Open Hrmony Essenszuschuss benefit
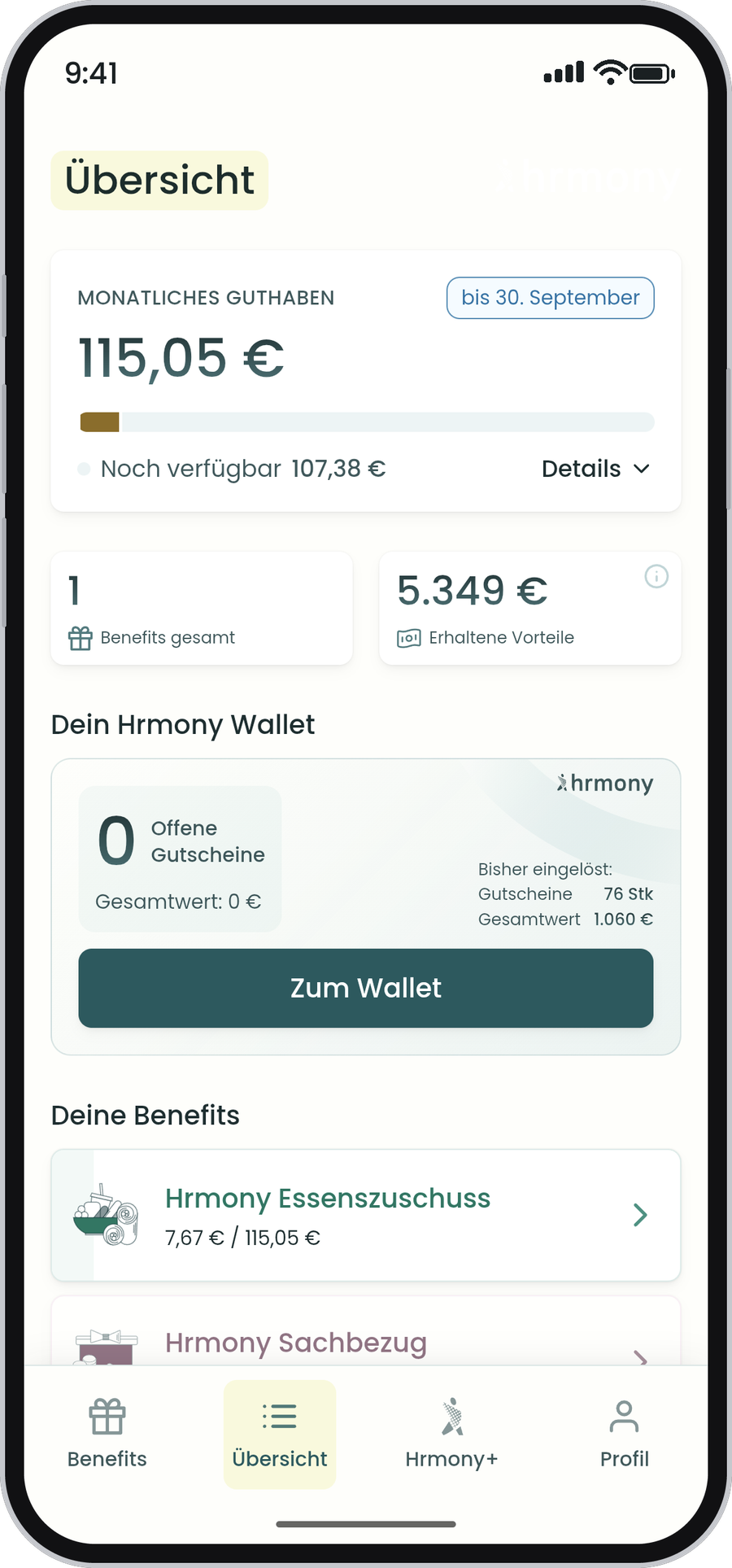The width and height of the screenshot is (732, 1568). pyautogui.click(x=366, y=1215)
